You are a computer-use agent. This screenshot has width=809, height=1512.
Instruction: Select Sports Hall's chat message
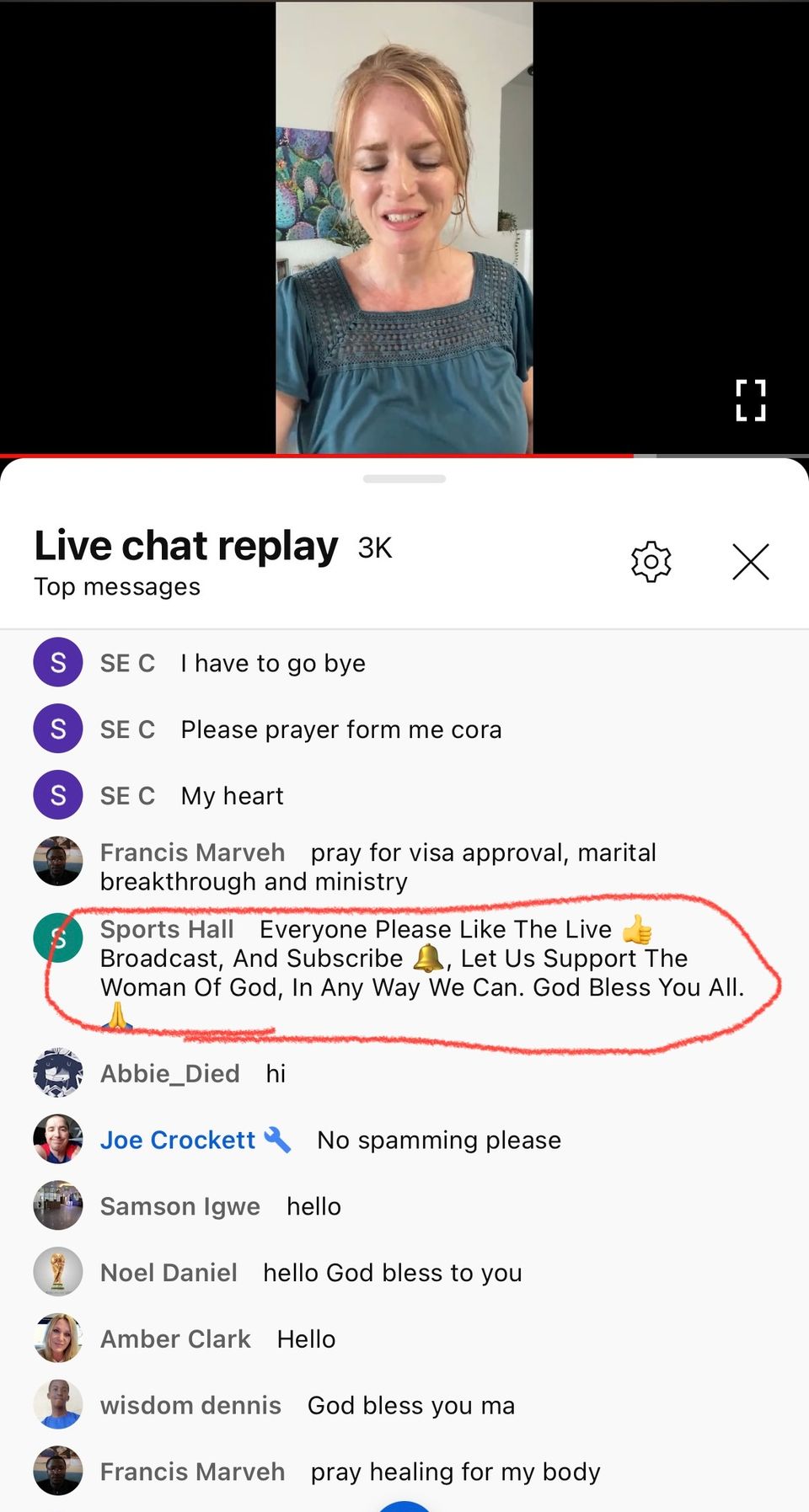tap(421, 959)
